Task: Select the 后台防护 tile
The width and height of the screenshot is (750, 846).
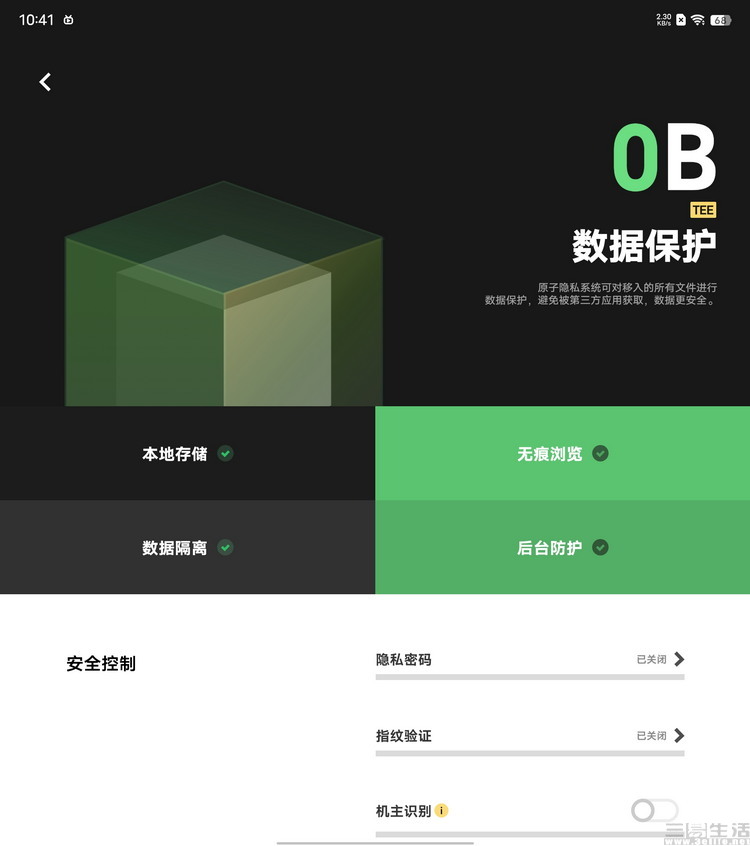Action: 562,548
